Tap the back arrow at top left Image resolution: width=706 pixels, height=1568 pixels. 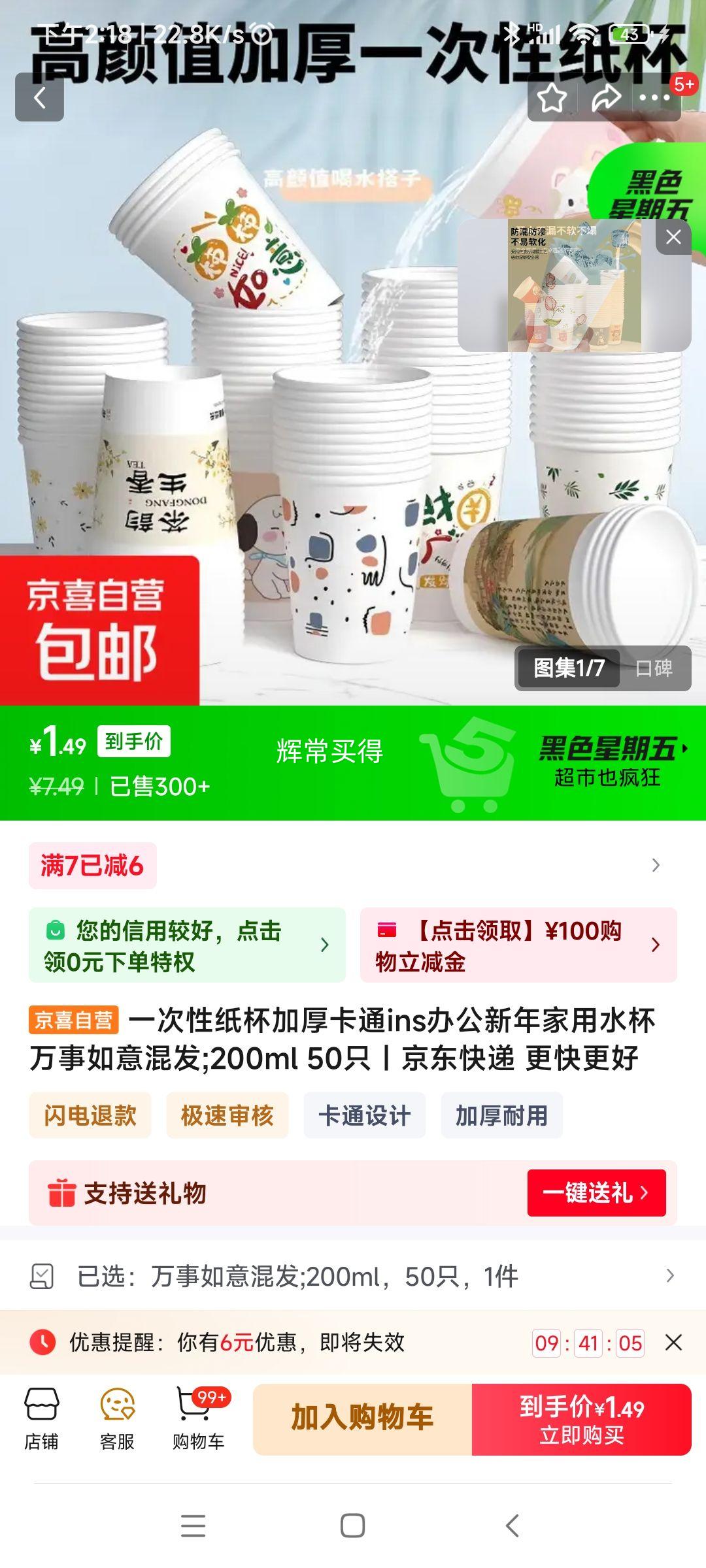click(x=41, y=97)
